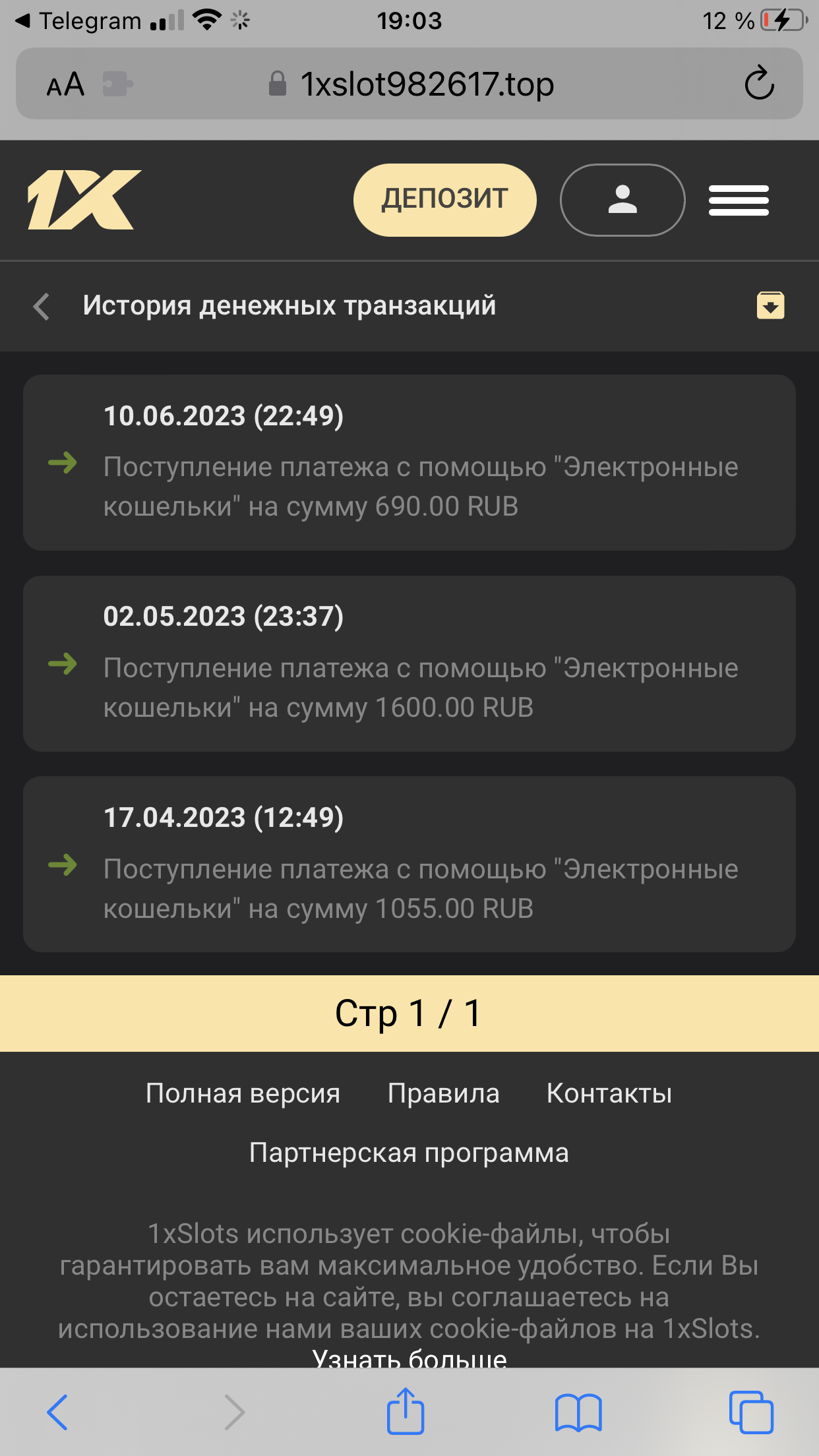Share this page from Safari toolbar
819x1456 pixels.
[405, 1411]
